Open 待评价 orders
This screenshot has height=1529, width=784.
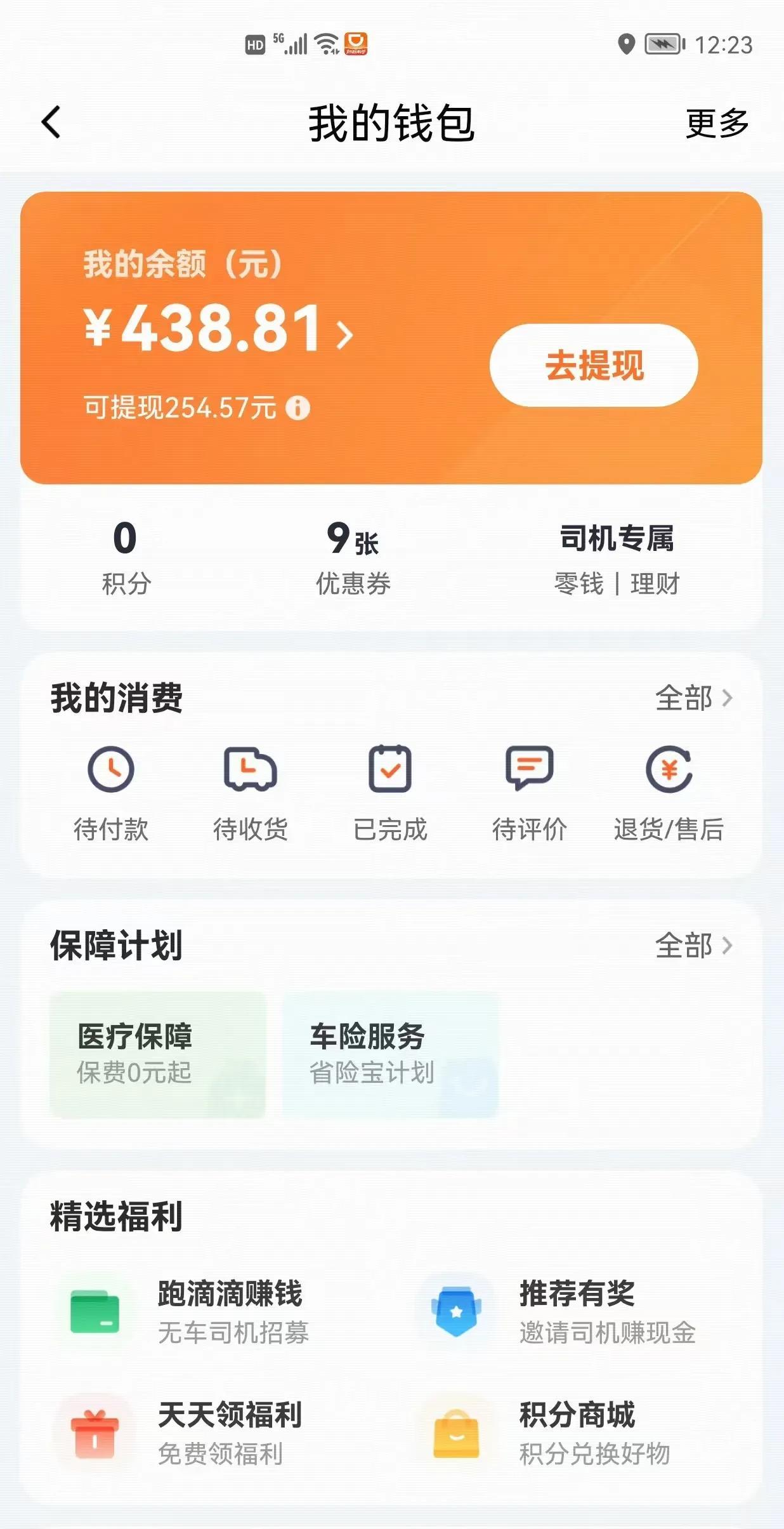[529, 793]
